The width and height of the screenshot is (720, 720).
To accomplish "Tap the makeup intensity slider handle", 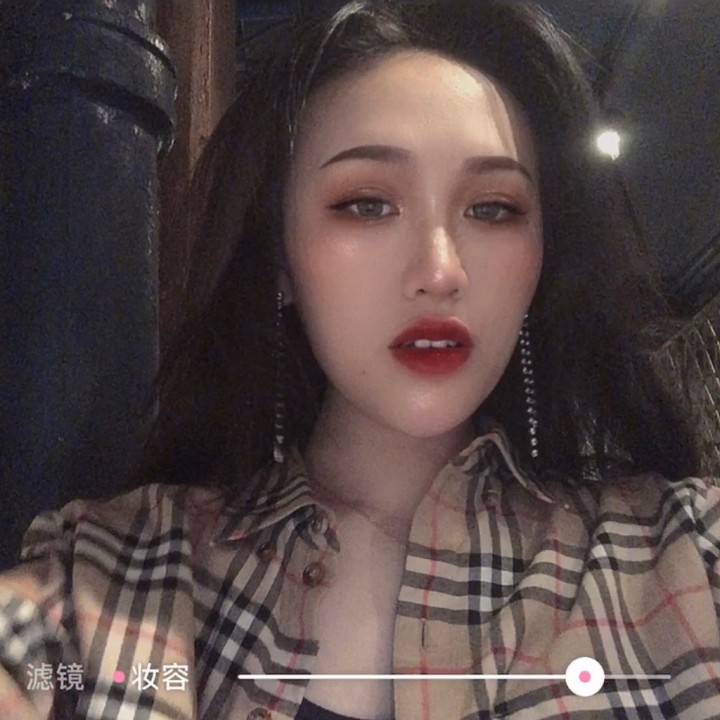I will (x=584, y=677).
